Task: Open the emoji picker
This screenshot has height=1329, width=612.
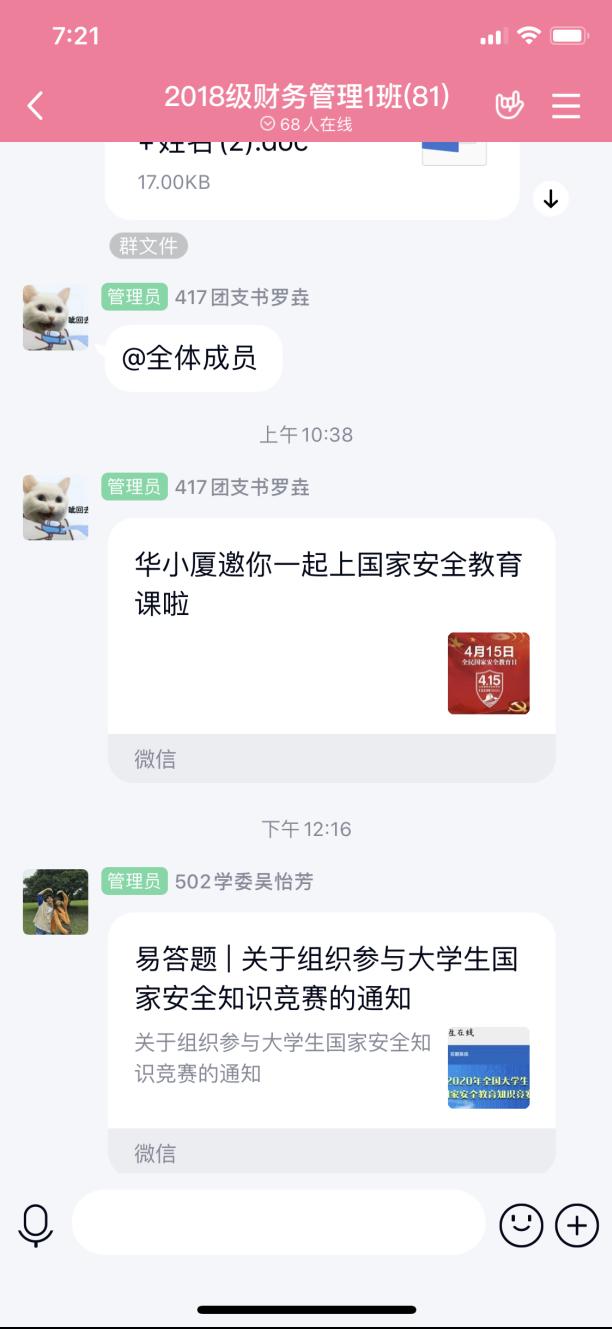Action: 521,1225
